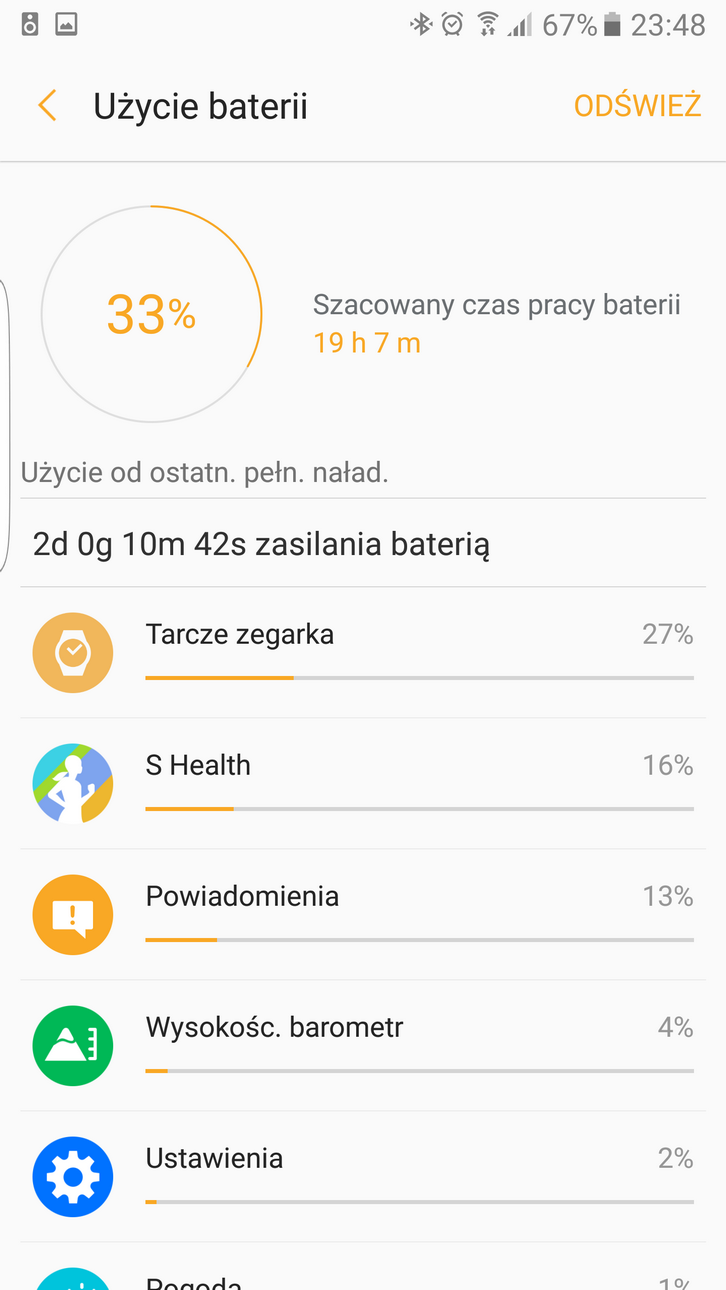The height and width of the screenshot is (1290, 726).
Task: Select the Powiadomienia usage entry
Action: (362, 914)
